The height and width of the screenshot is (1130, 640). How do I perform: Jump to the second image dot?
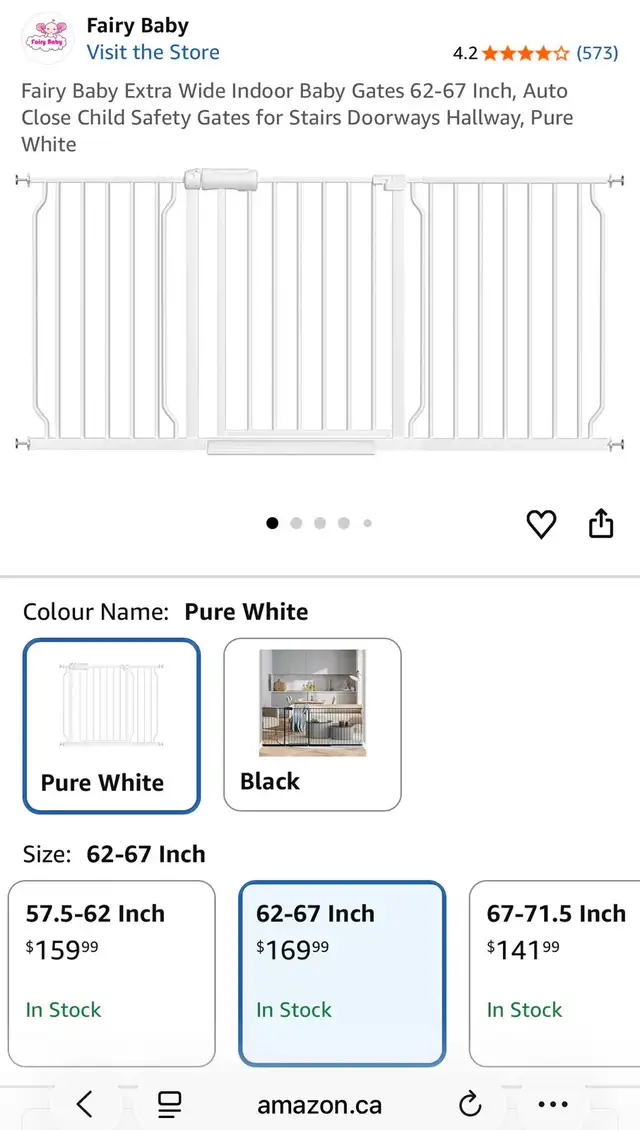[x=296, y=523]
